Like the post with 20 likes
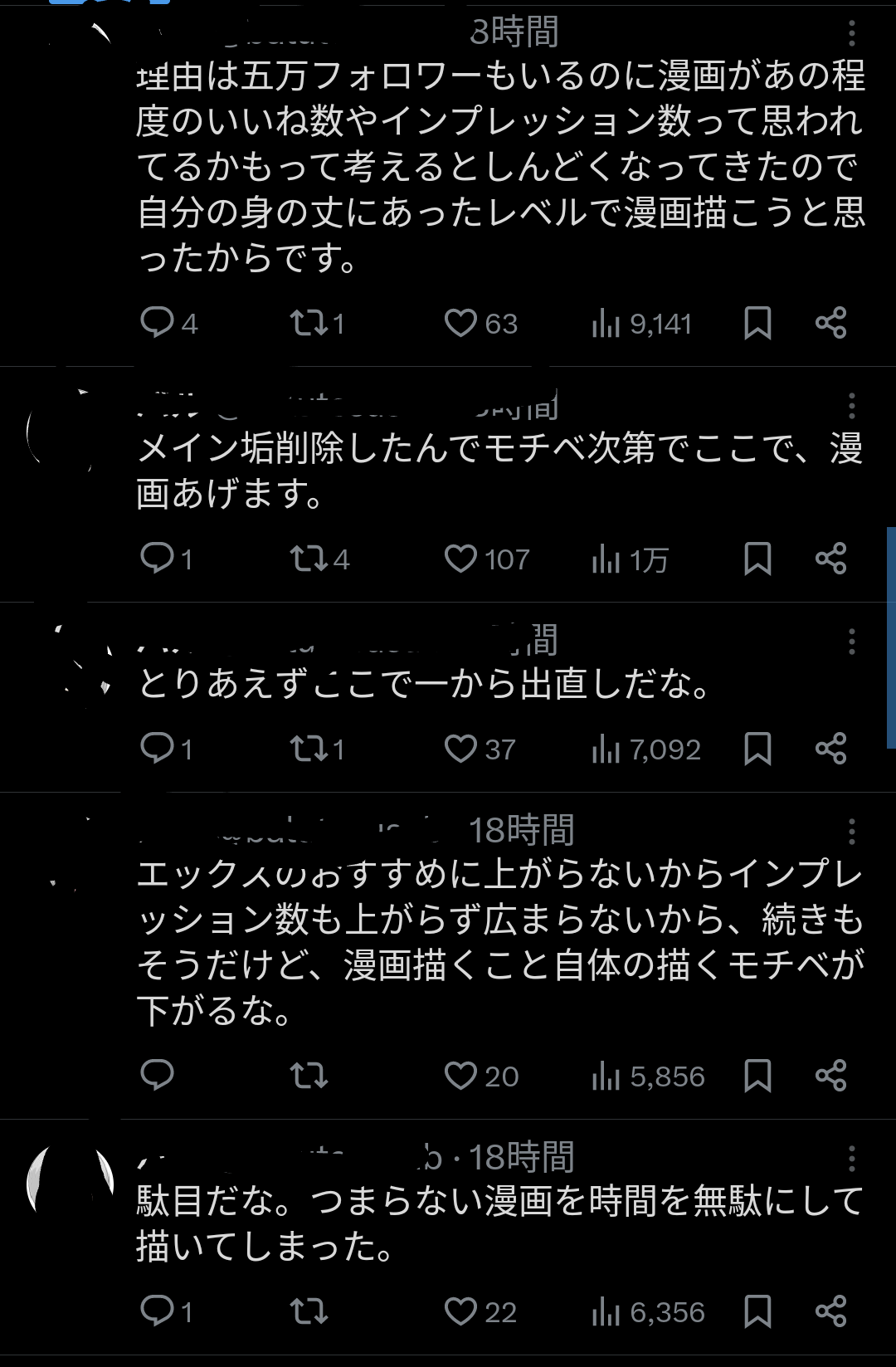 point(460,1076)
